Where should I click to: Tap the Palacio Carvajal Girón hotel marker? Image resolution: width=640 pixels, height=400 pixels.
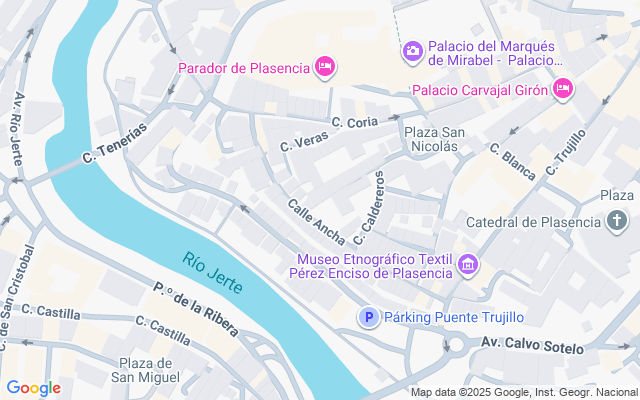pos(563,89)
